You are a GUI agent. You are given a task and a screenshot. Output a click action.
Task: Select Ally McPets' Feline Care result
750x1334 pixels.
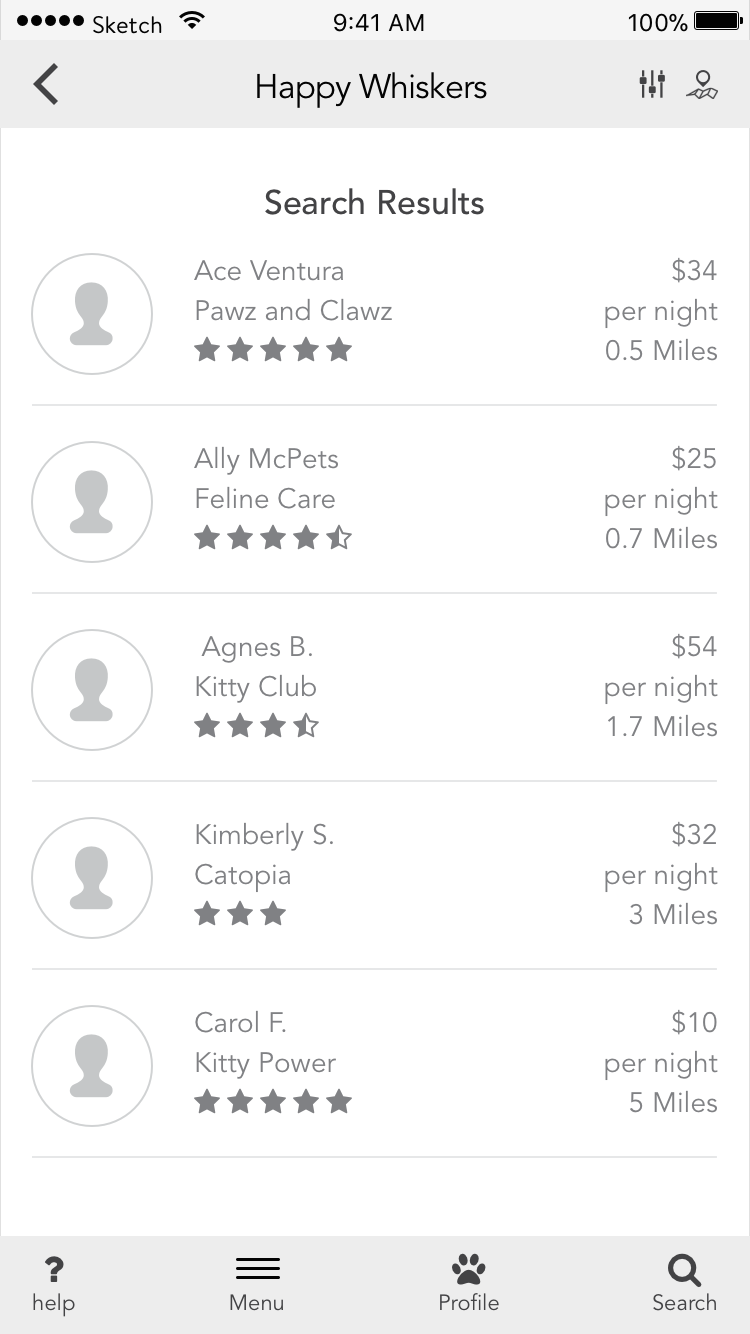pyautogui.click(x=374, y=499)
